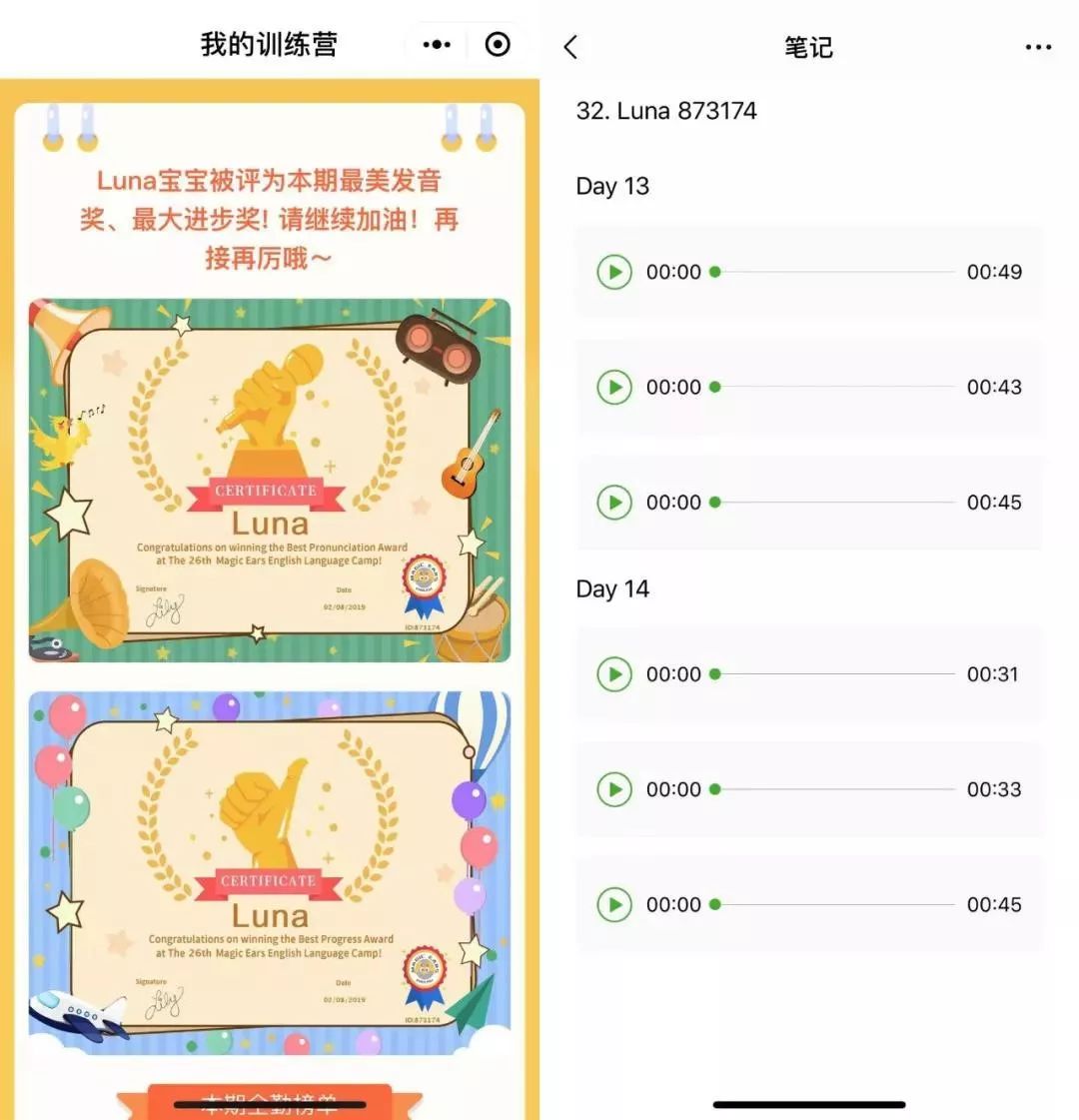Play the Day 13 recording lasting 00:45
Image resolution: width=1079 pixels, height=1120 pixels.
tap(614, 502)
